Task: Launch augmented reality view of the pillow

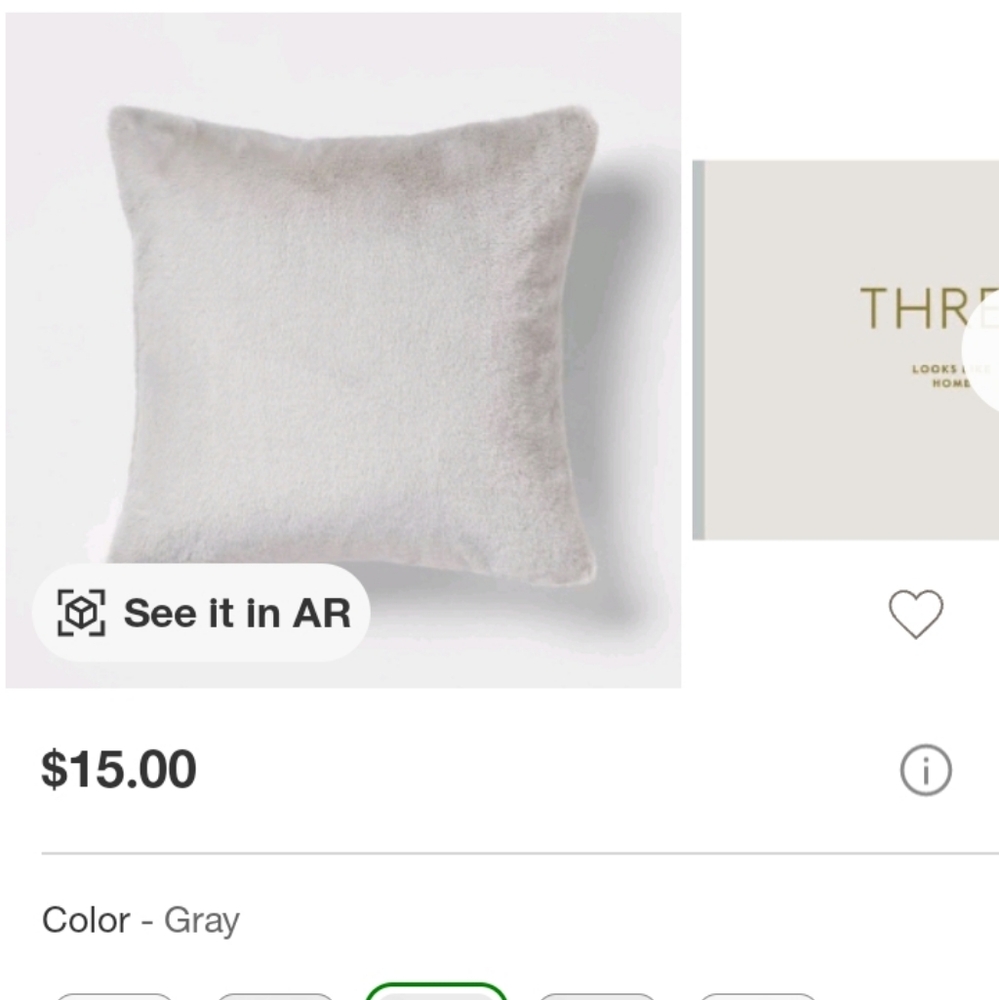Action: coord(200,613)
